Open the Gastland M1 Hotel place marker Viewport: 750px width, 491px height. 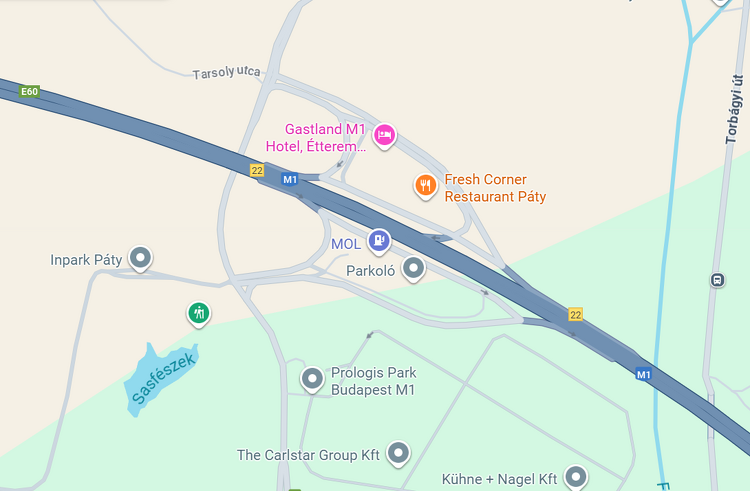click(384, 134)
